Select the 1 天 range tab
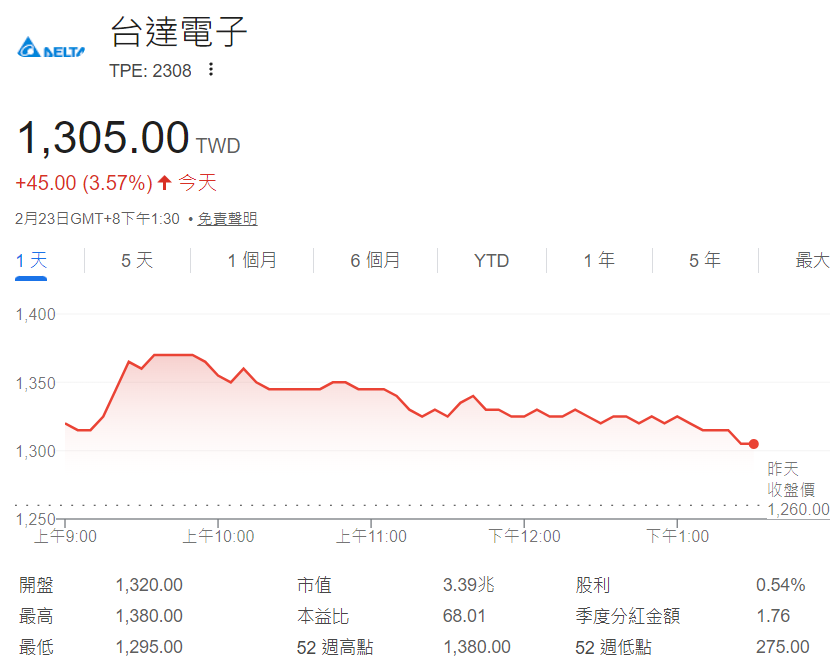This screenshot has width=840, height=661. (31, 261)
